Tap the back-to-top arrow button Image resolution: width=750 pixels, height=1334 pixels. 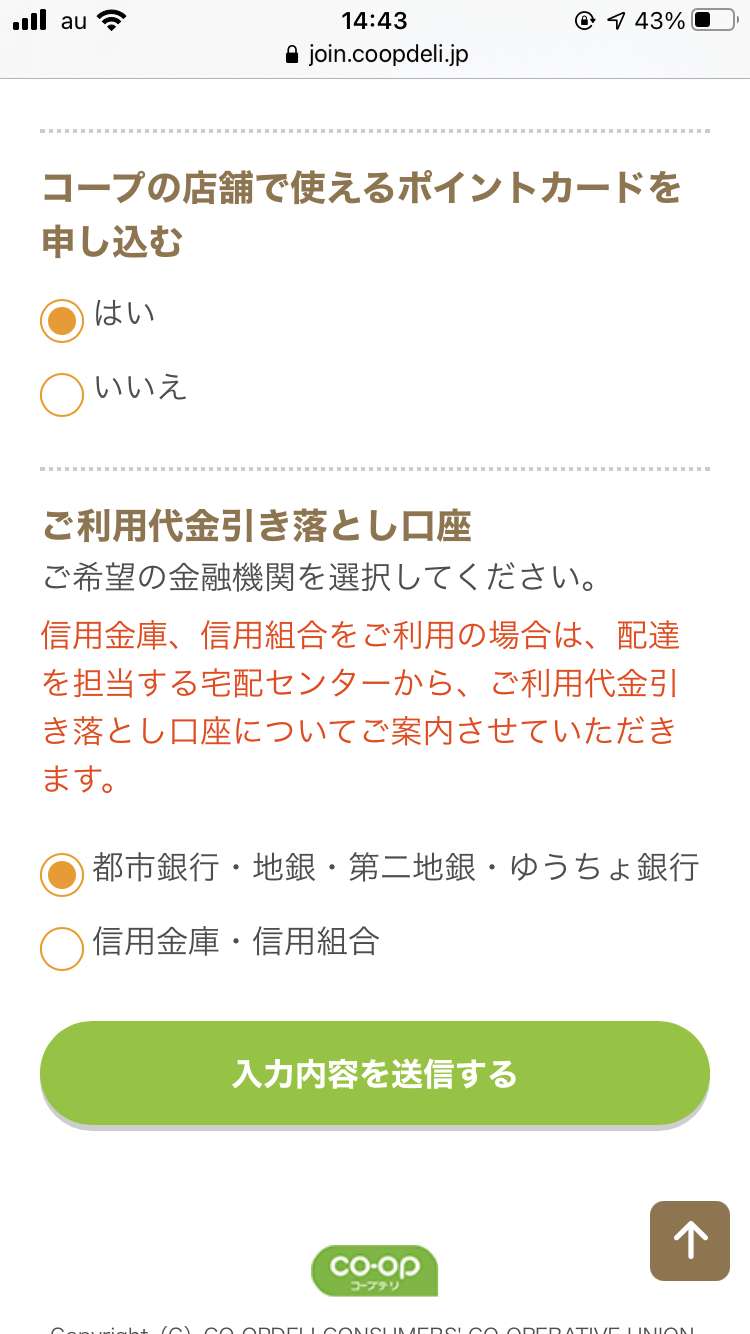[x=689, y=1241]
